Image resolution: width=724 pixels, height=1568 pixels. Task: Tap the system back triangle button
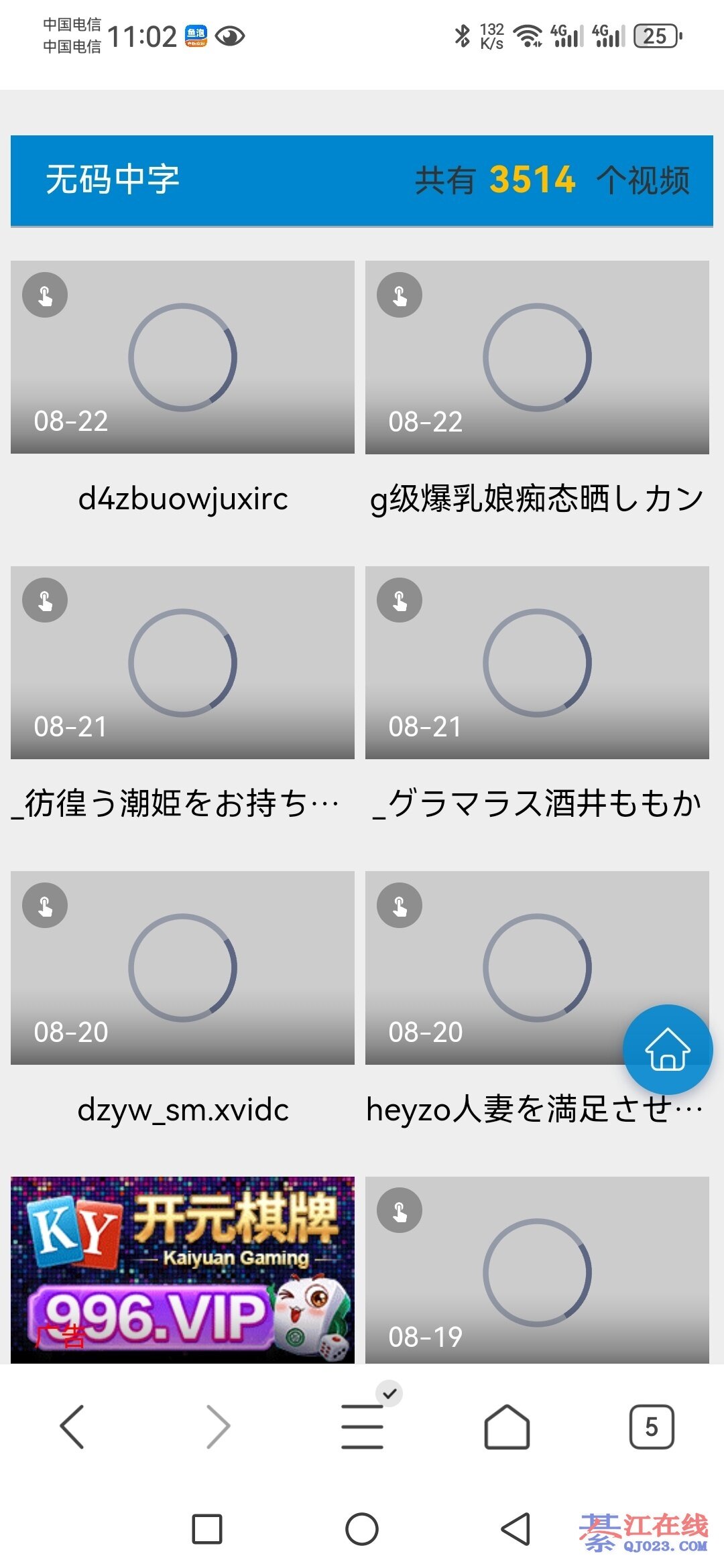(516, 1529)
